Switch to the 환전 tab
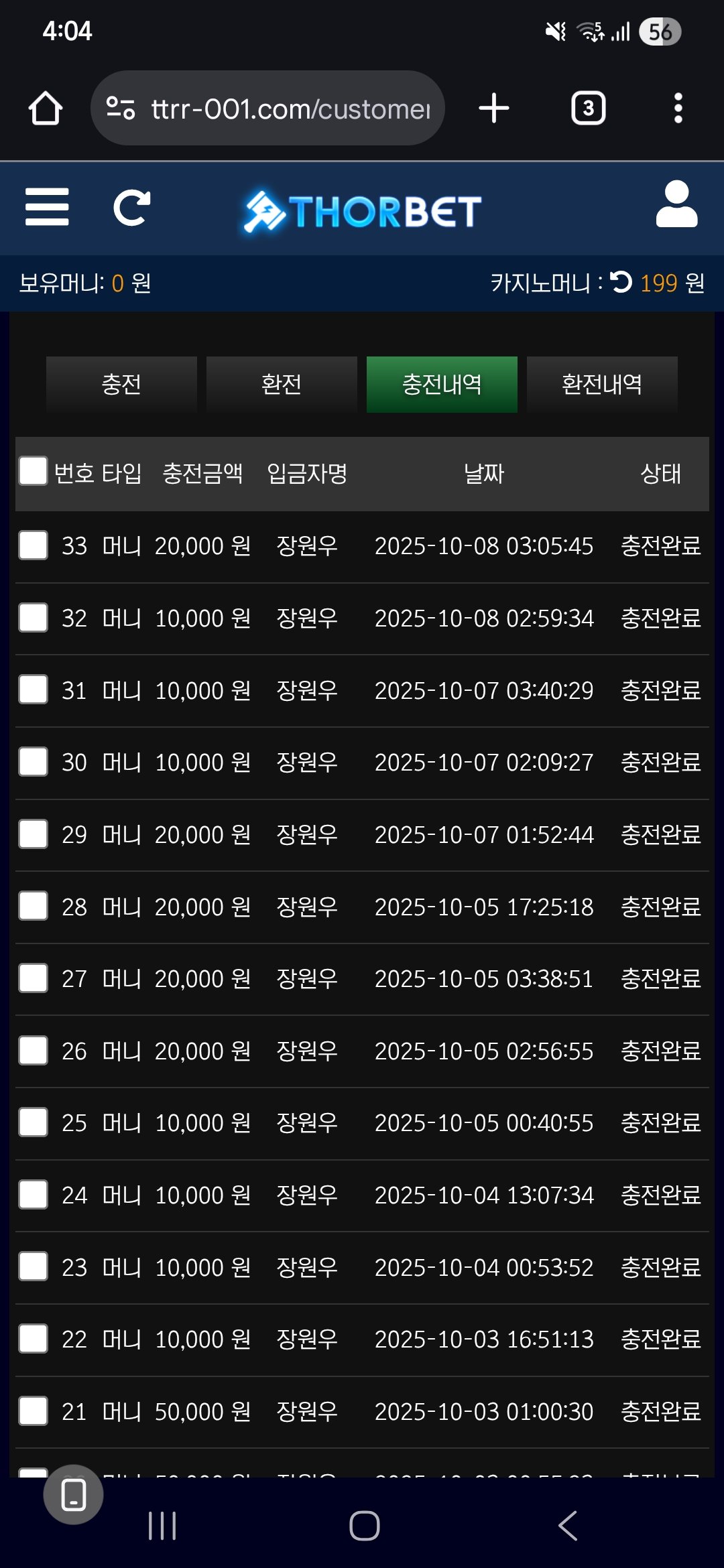The image size is (724, 1568). [x=282, y=384]
